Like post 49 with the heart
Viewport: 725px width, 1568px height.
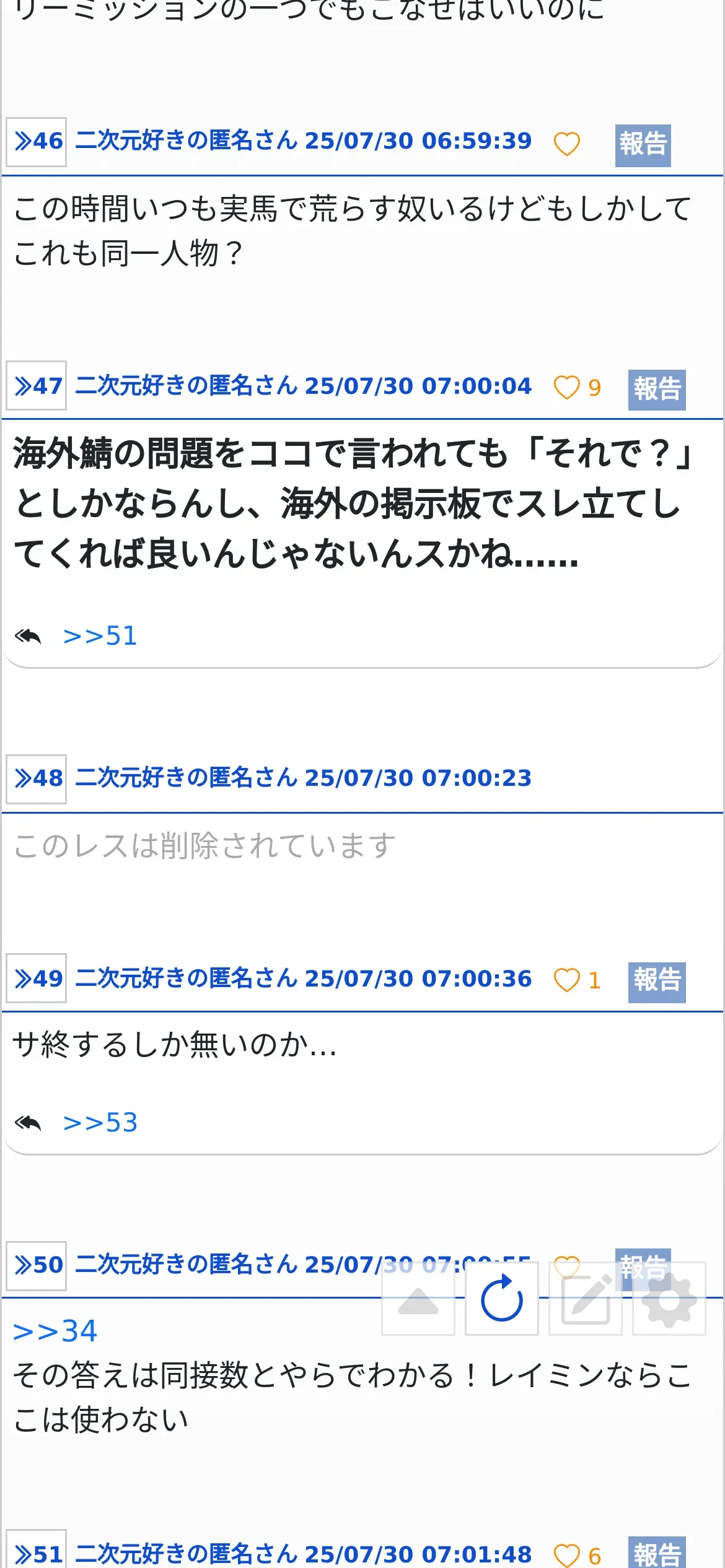click(x=566, y=980)
